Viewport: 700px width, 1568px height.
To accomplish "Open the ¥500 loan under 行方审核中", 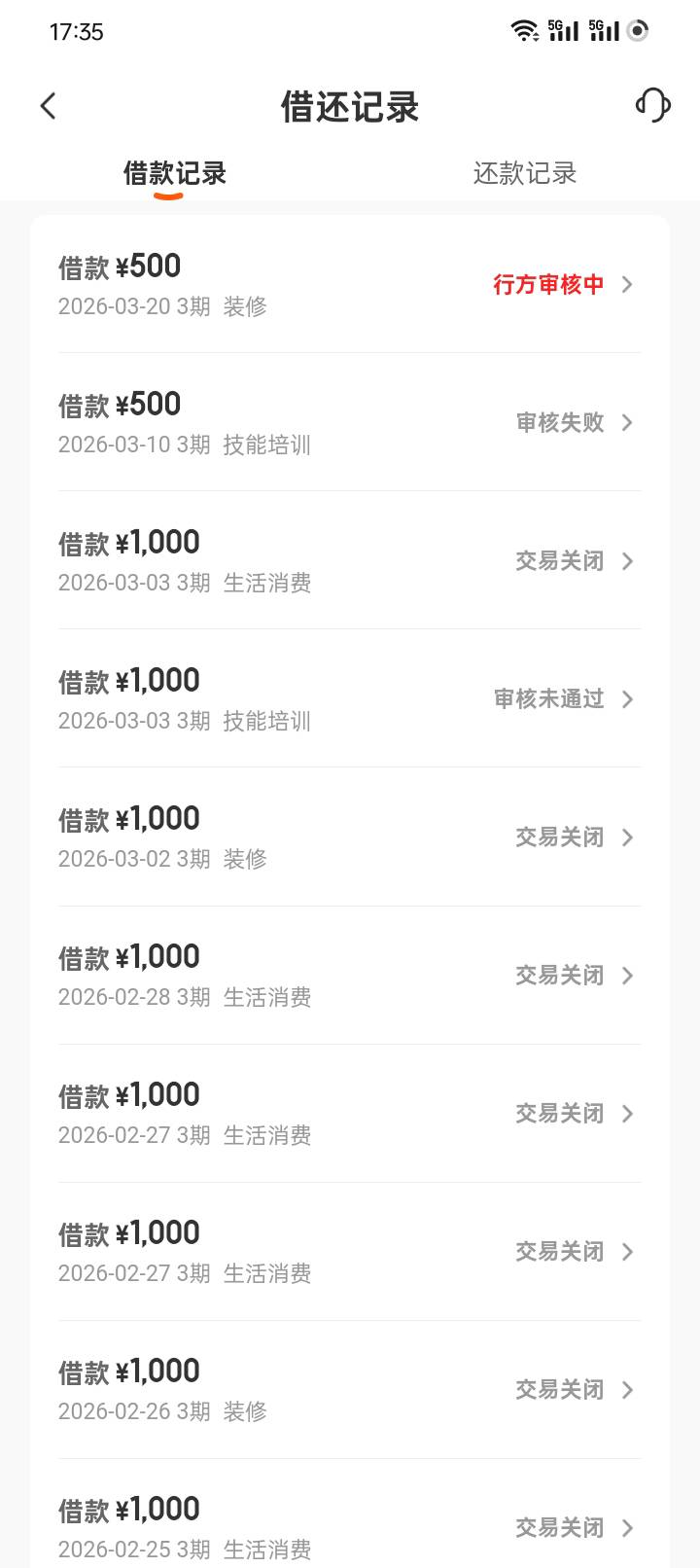I will tap(349, 284).
